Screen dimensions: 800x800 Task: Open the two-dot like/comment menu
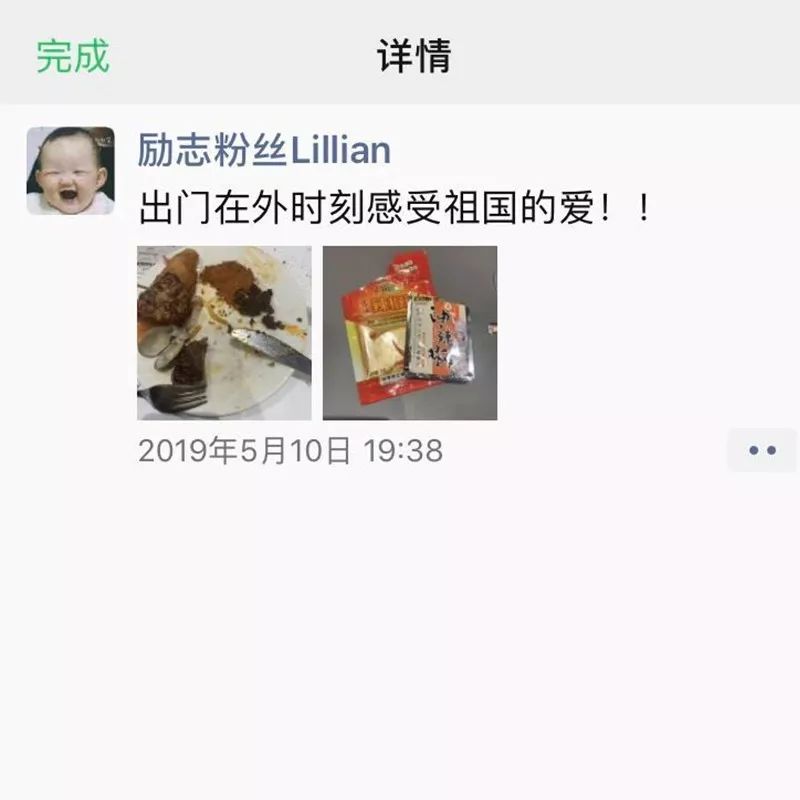click(x=762, y=450)
